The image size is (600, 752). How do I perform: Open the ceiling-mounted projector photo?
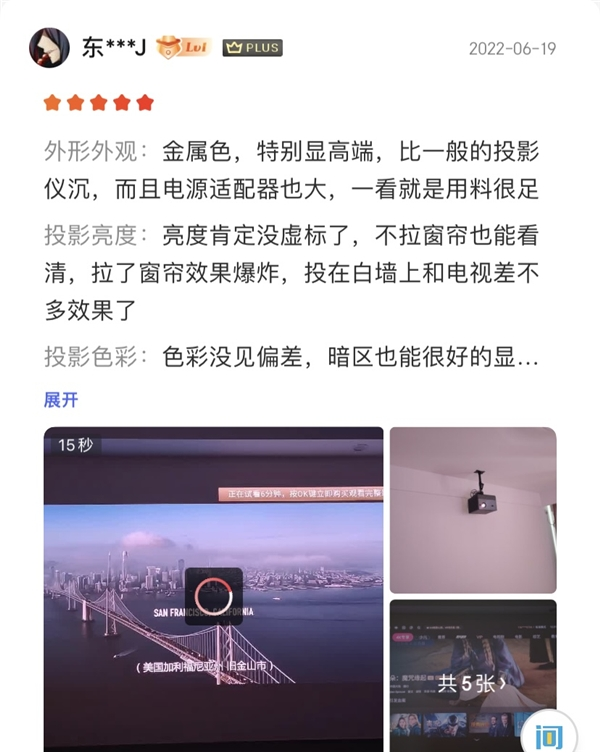[x=472, y=510]
